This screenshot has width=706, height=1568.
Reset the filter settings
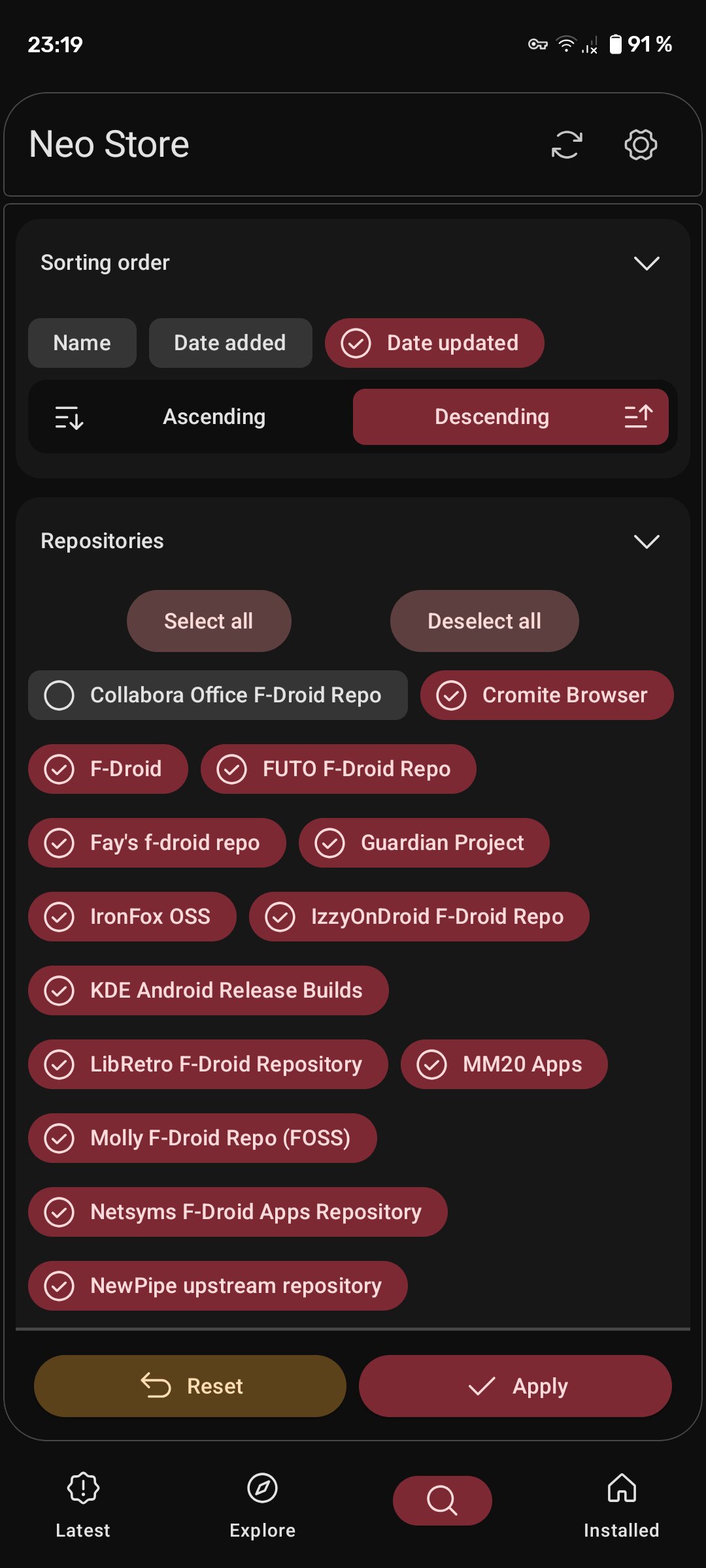(x=190, y=1386)
